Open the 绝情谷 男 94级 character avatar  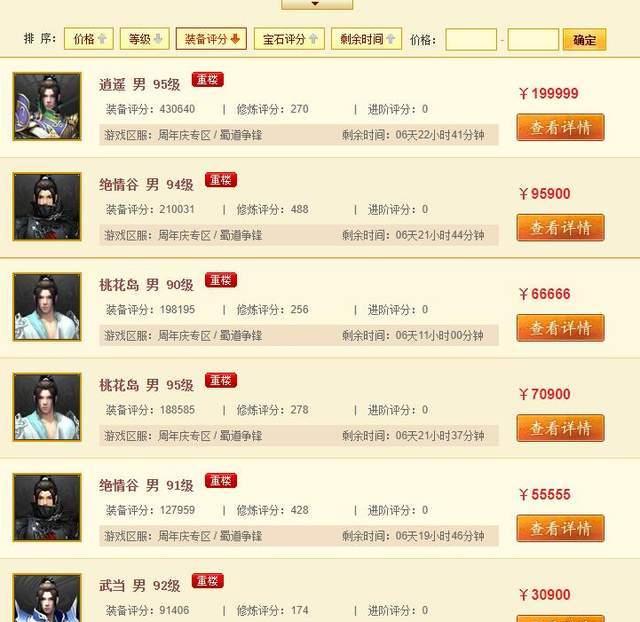pos(47,206)
